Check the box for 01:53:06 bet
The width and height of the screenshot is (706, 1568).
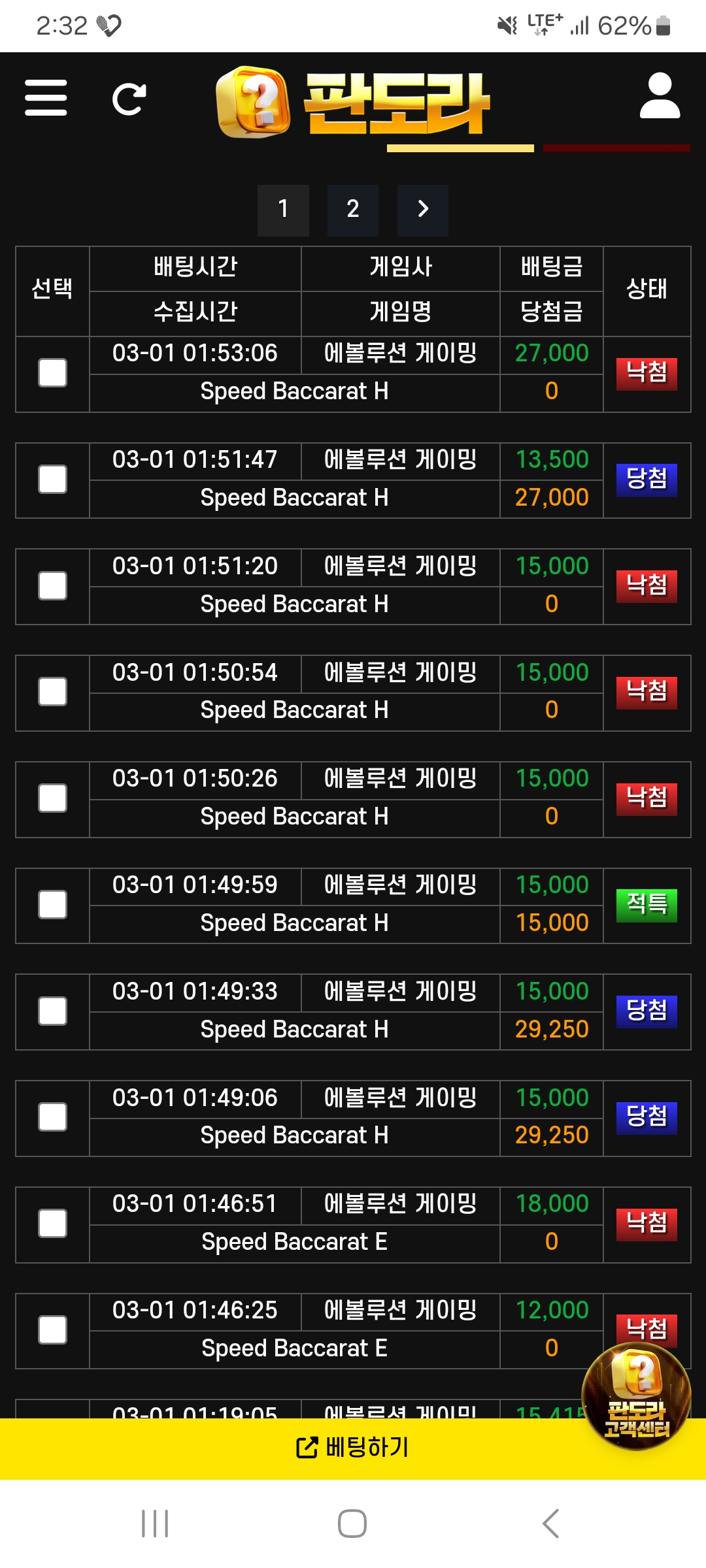52,373
